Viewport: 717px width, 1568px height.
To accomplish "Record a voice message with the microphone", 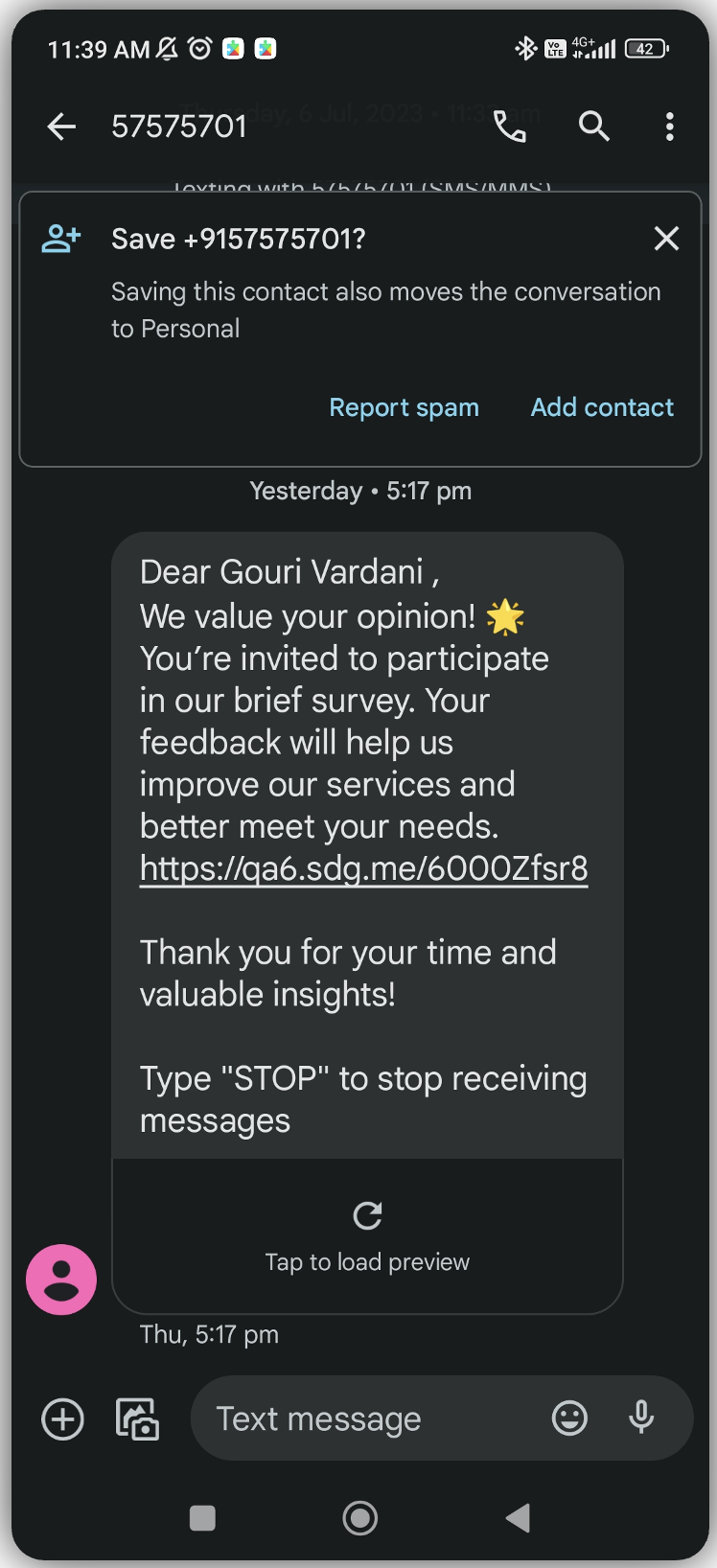I will [641, 1418].
